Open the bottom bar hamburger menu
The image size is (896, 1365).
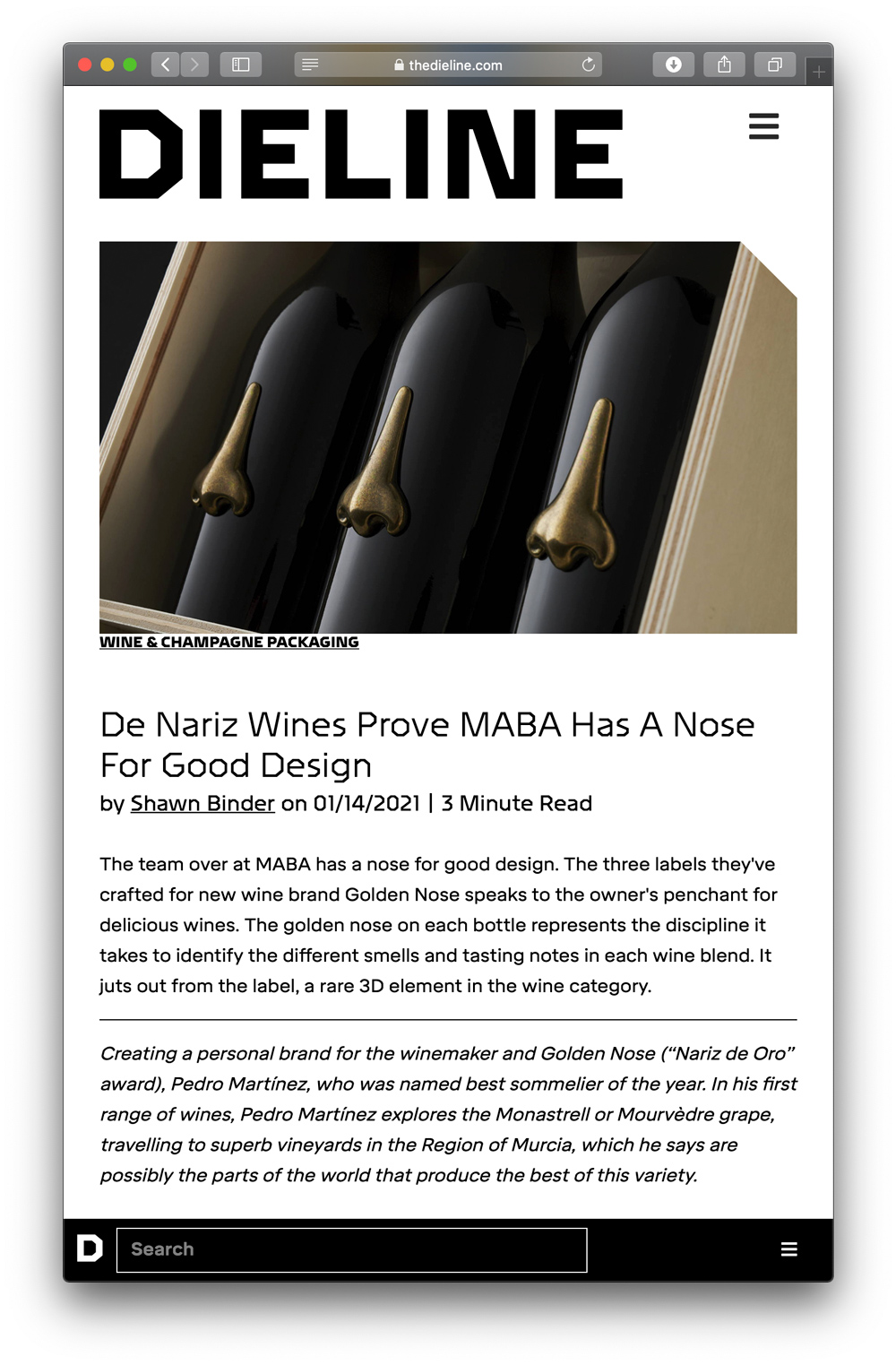click(788, 1249)
